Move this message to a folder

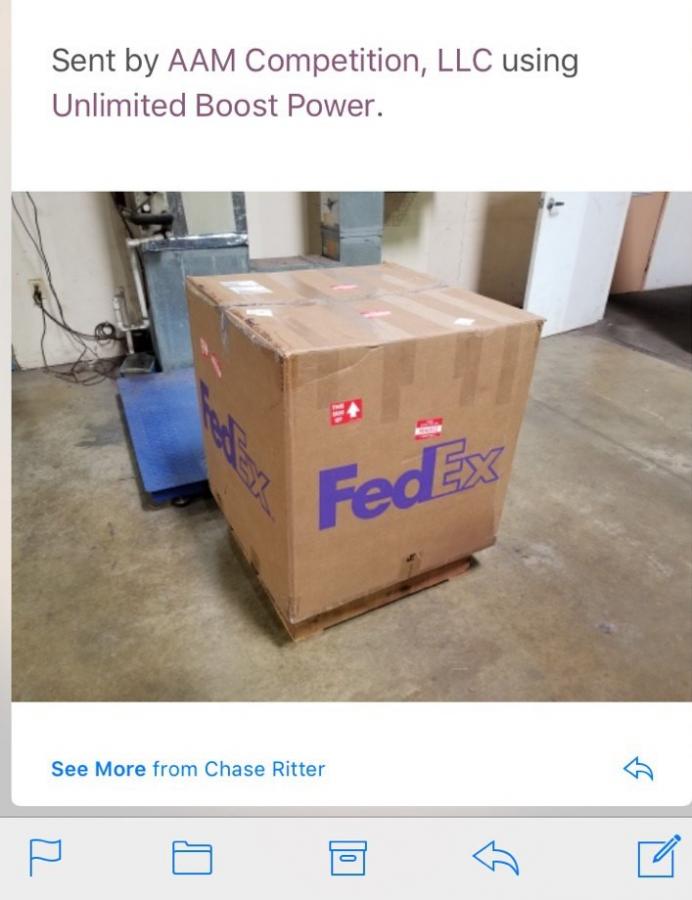click(x=192, y=858)
